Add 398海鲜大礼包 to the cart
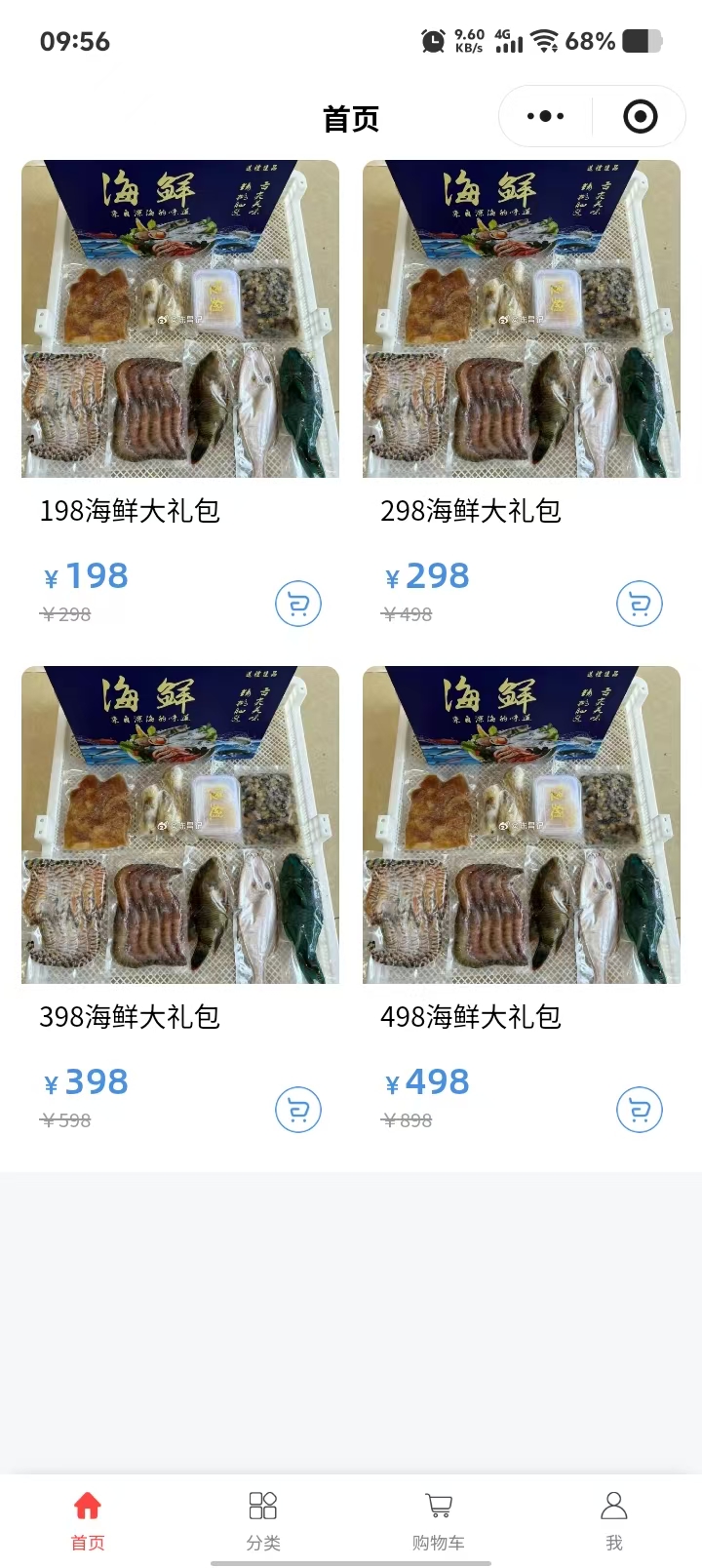 coord(298,1110)
